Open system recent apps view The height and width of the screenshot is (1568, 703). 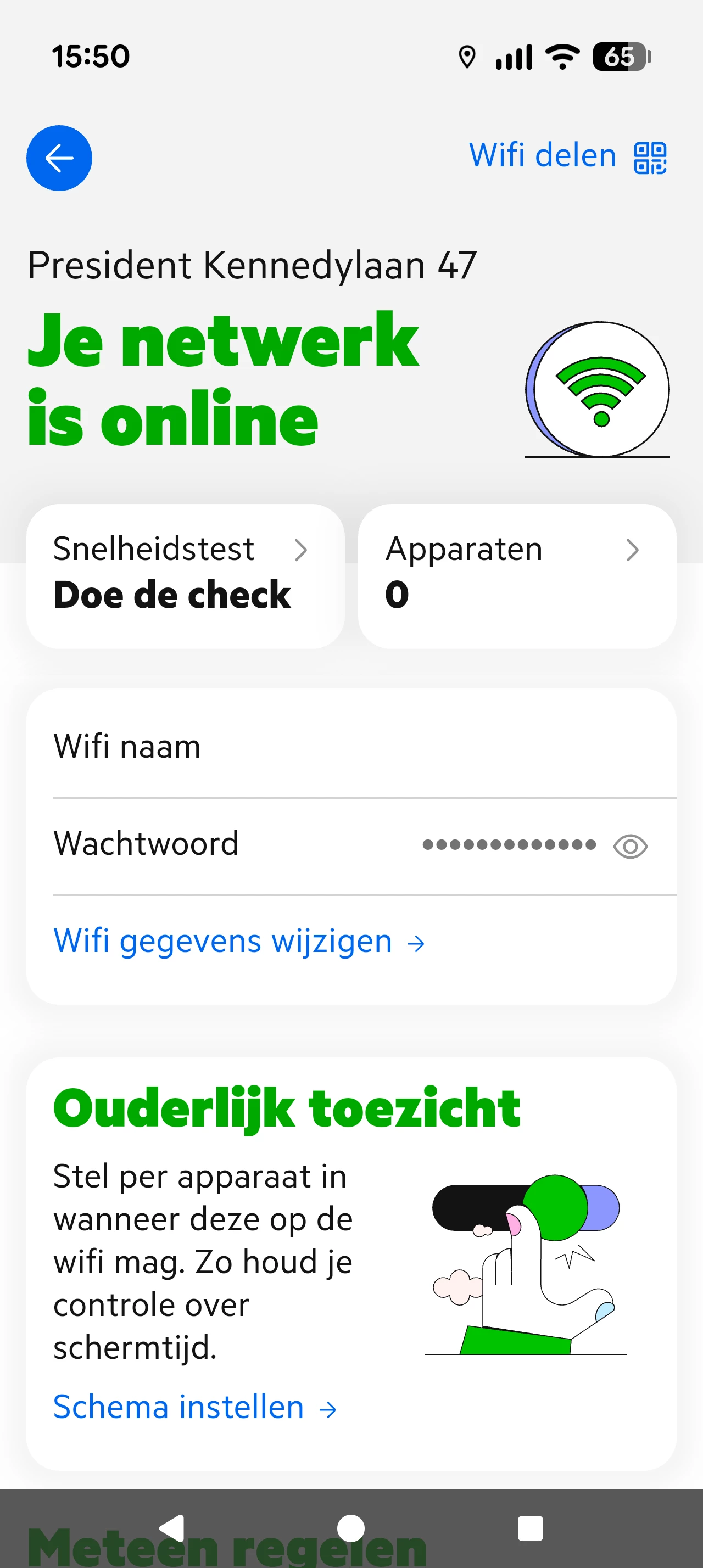pyautogui.click(x=530, y=1528)
